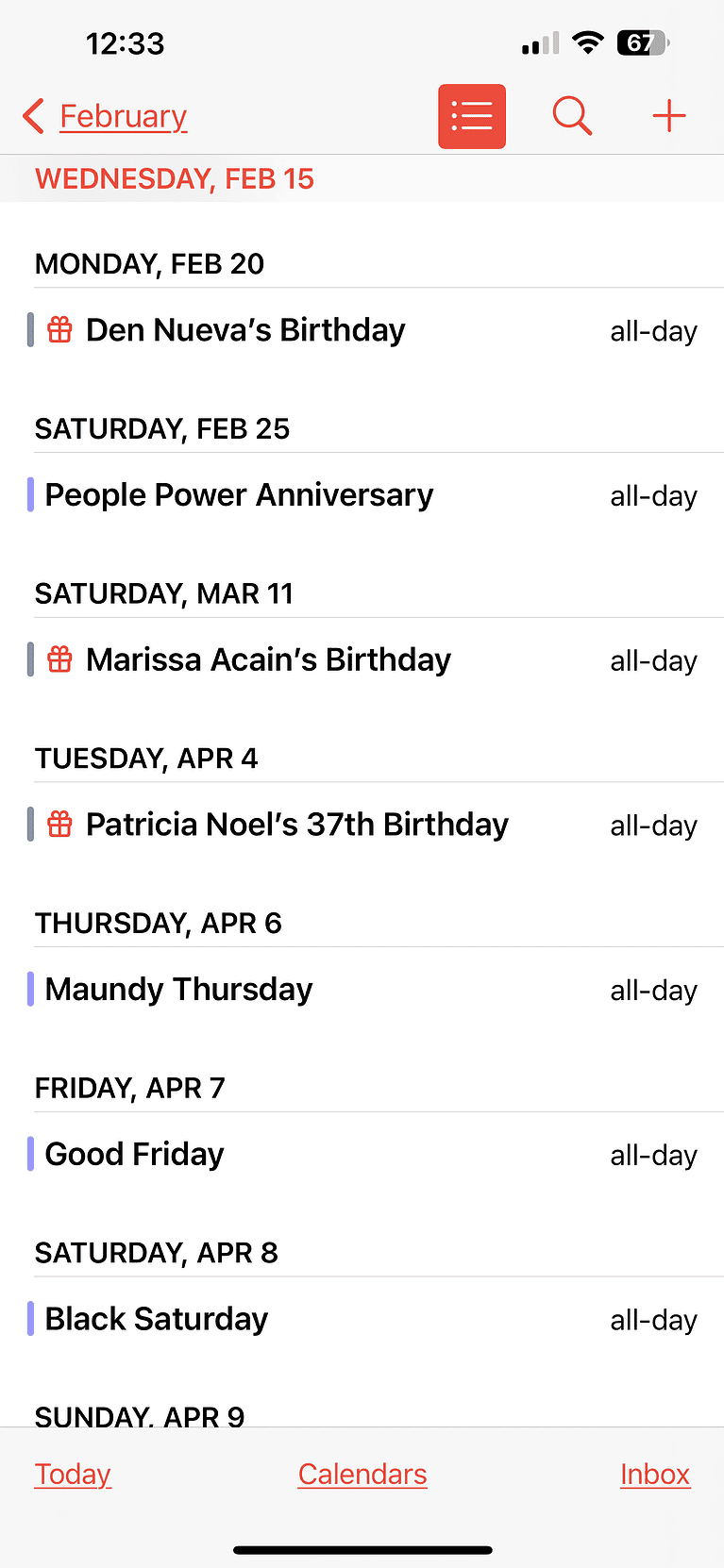
Task: Go back to the February month view
Action: 106,117
